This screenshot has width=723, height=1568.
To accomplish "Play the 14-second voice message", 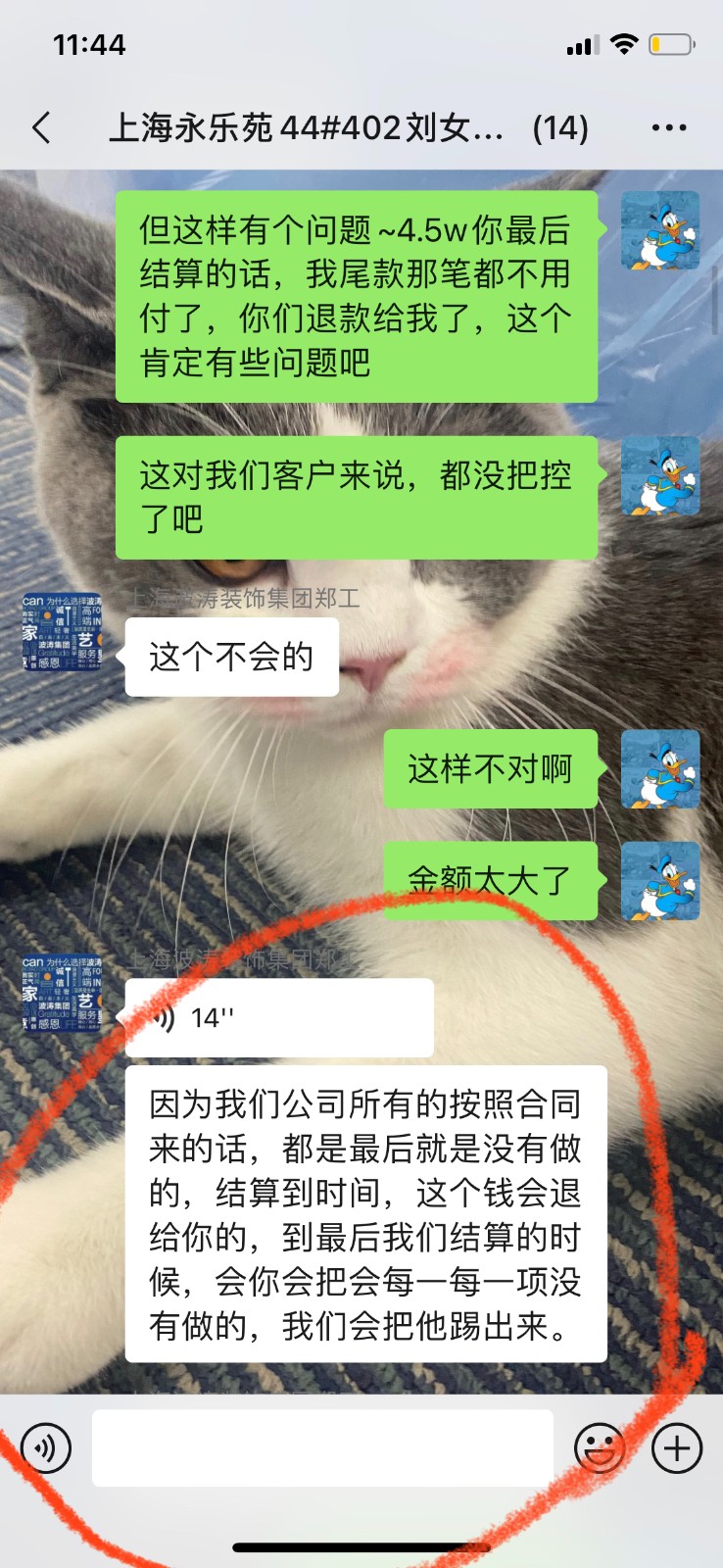I will pyautogui.click(x=278, y=1017).
